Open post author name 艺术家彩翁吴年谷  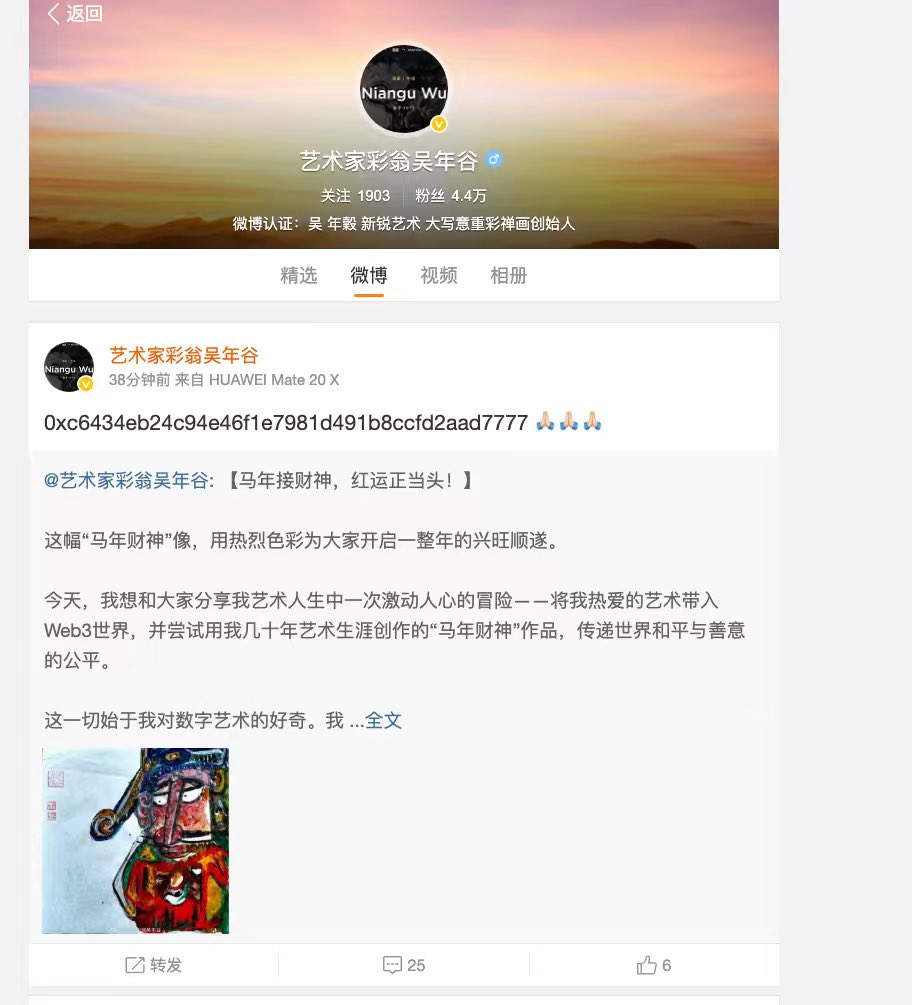click(x=184, y=356)
